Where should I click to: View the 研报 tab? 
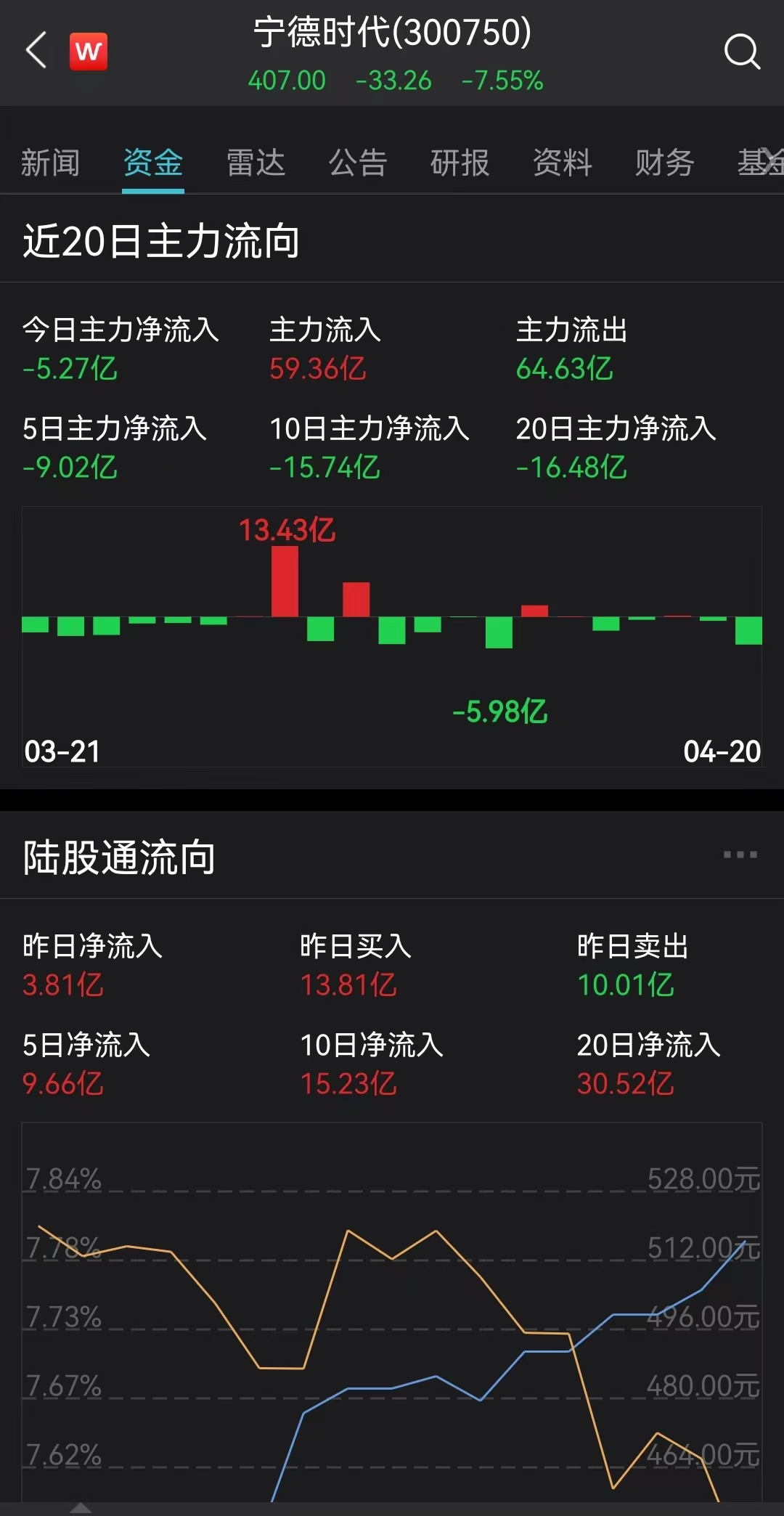460,163
